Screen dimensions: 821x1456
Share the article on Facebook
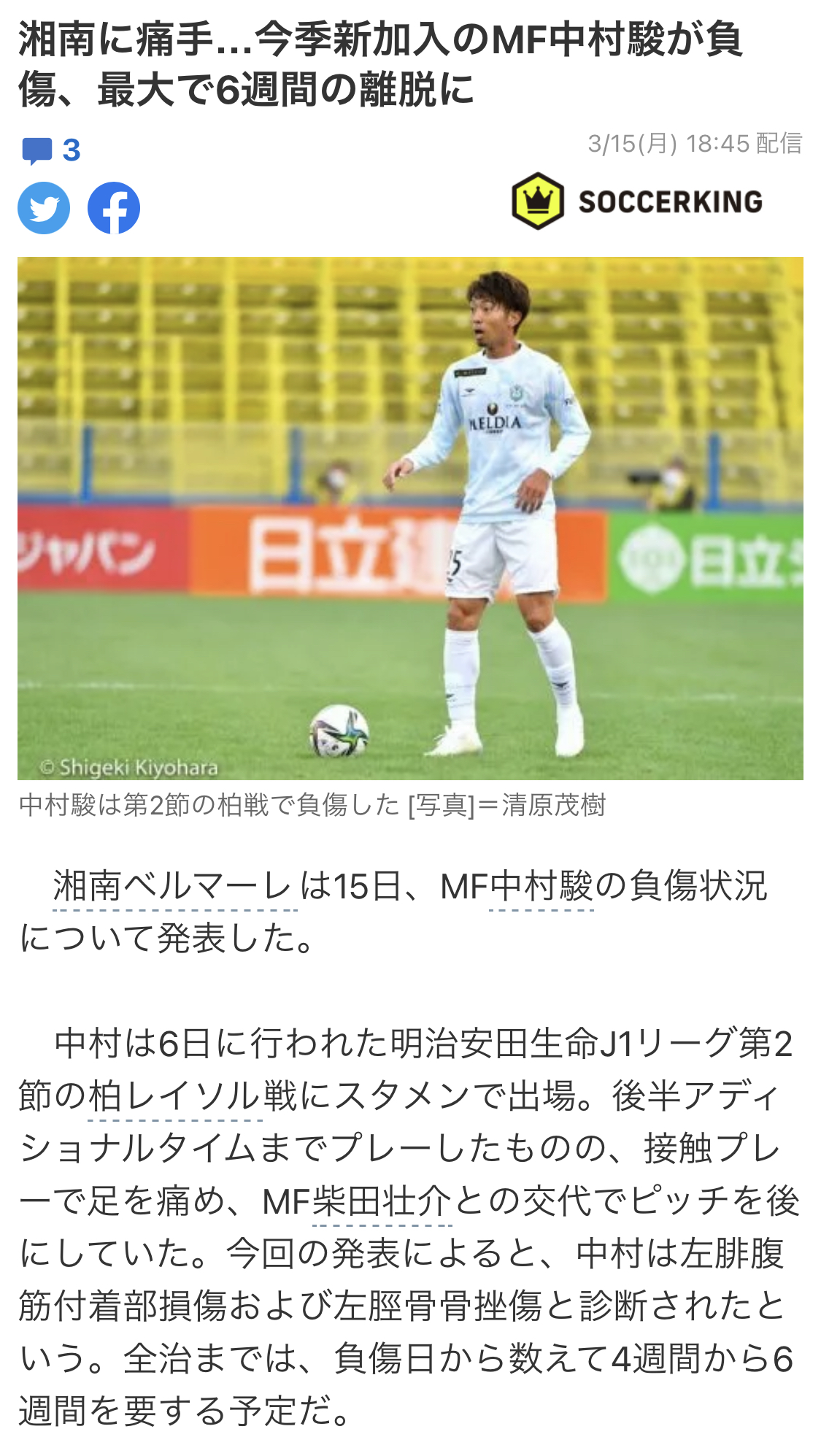coord(114,208)
